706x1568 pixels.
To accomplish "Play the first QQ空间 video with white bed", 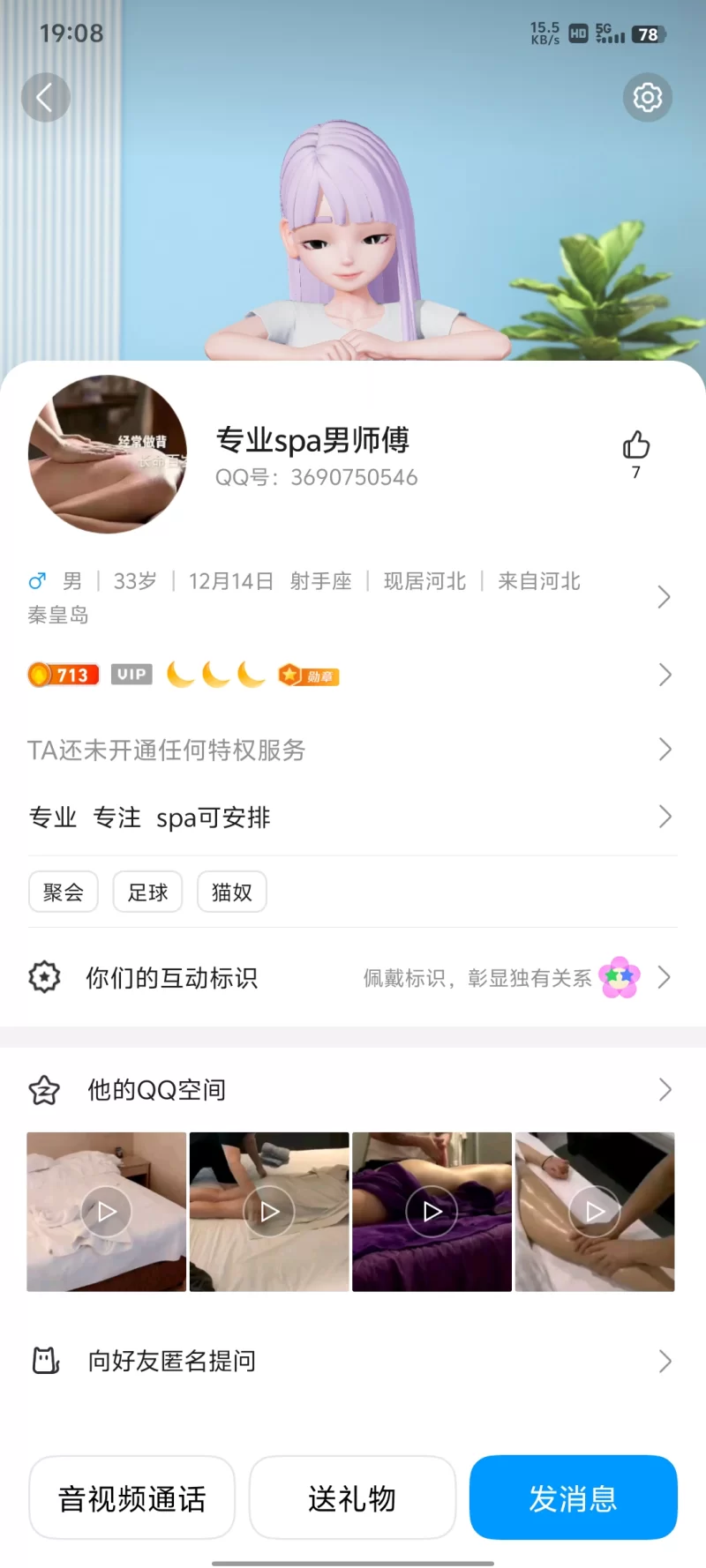I will (x=107, y=1212).
